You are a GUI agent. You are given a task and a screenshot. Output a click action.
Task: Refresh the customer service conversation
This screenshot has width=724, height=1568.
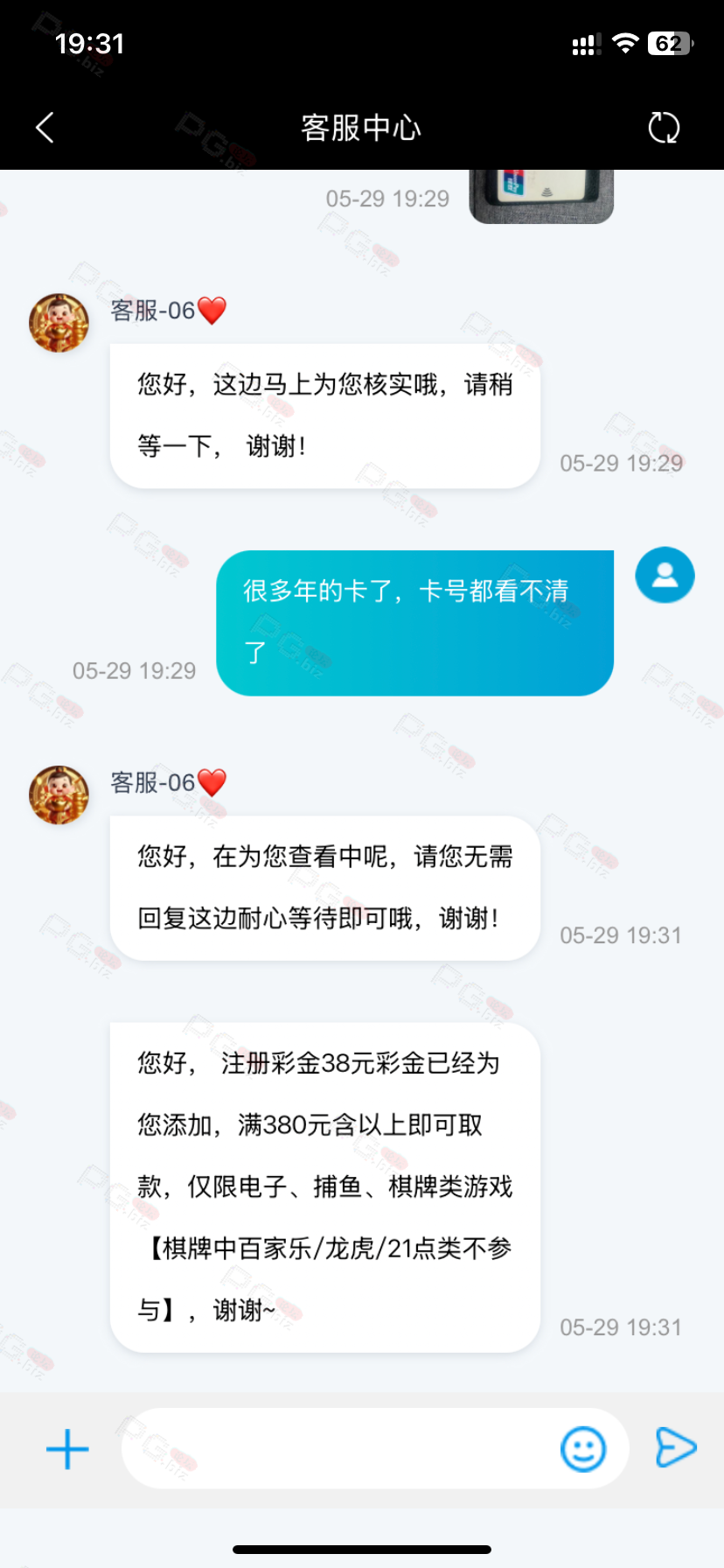click(x=664, y=128)
